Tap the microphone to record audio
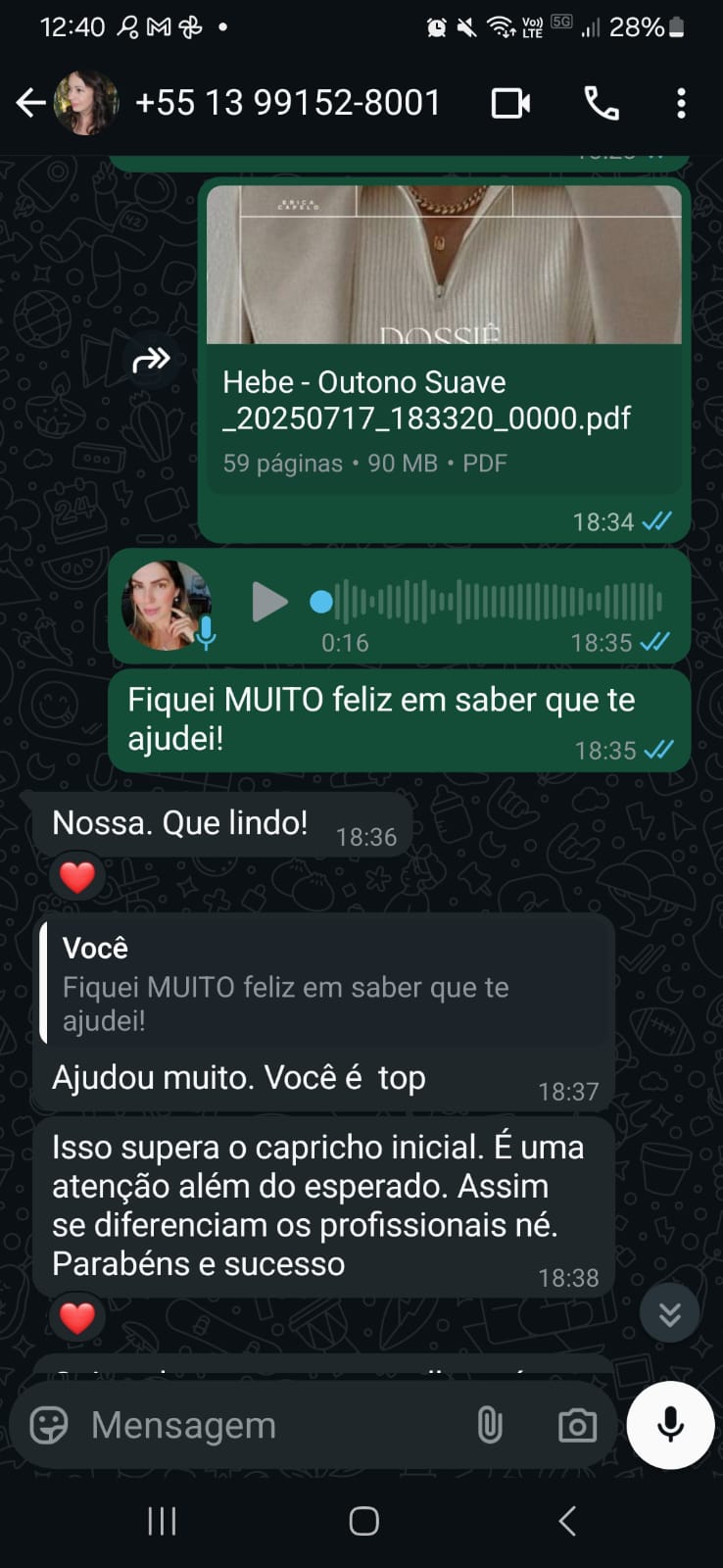This screenshot has height=1568, width=723. (x=671, y=1425)
